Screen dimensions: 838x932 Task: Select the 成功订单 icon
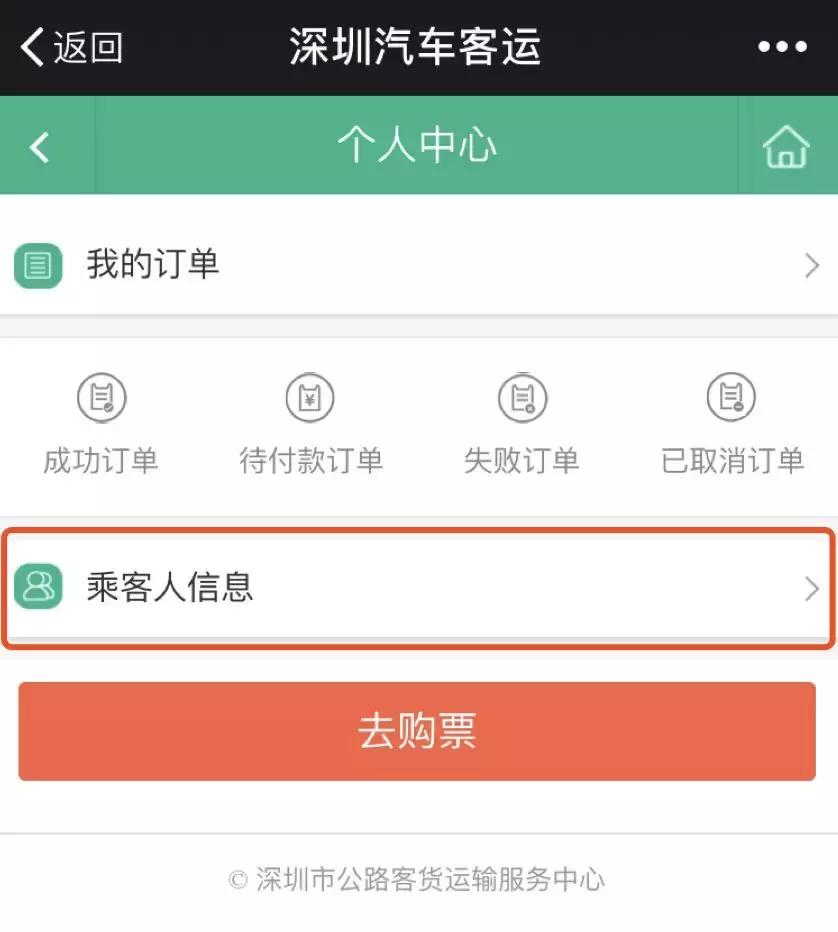click(100, 396)
